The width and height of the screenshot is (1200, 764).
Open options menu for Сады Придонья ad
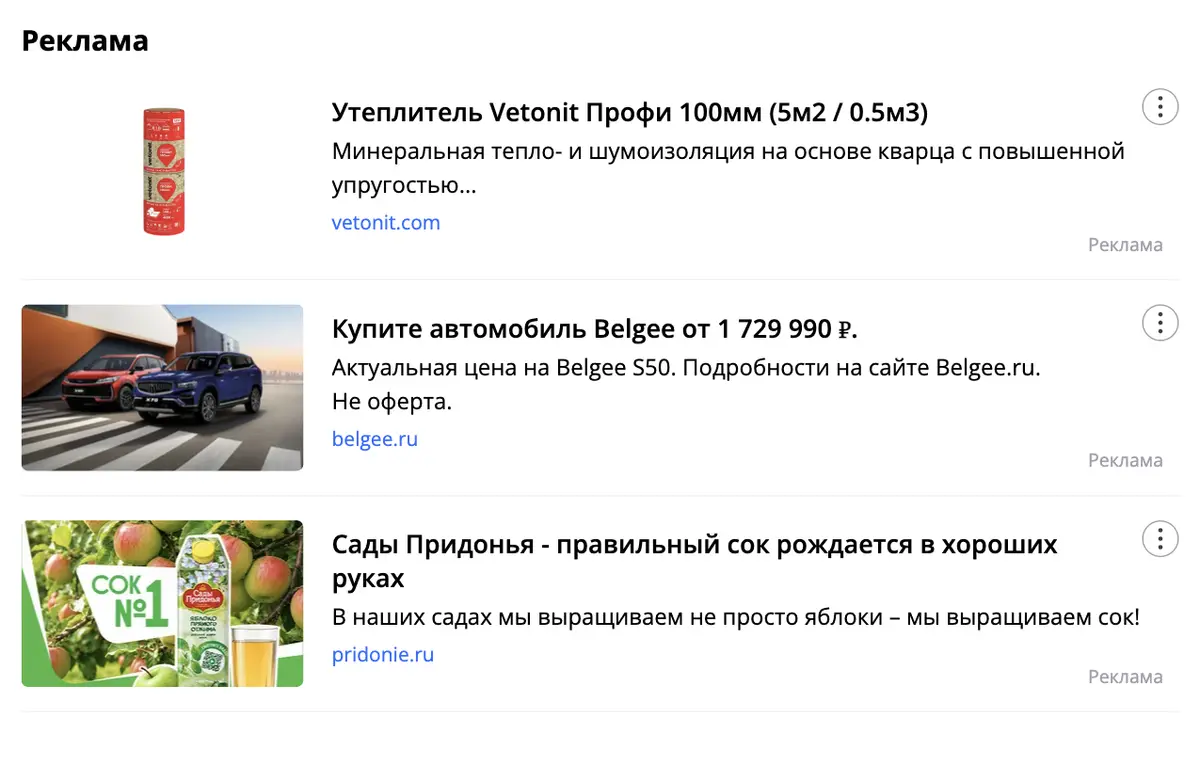[x=1160, y=538]
